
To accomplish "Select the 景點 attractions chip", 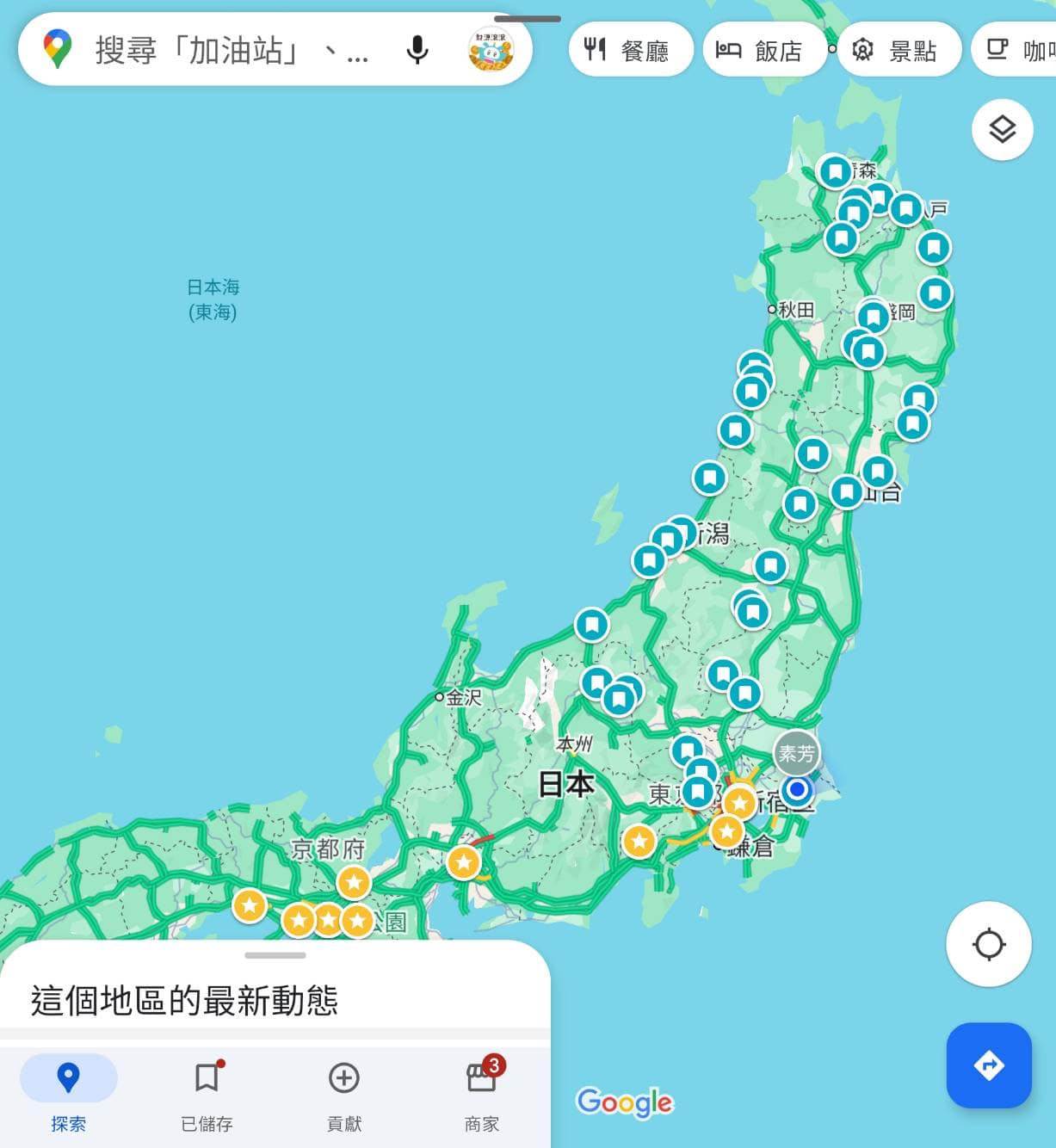I will 899,50.
